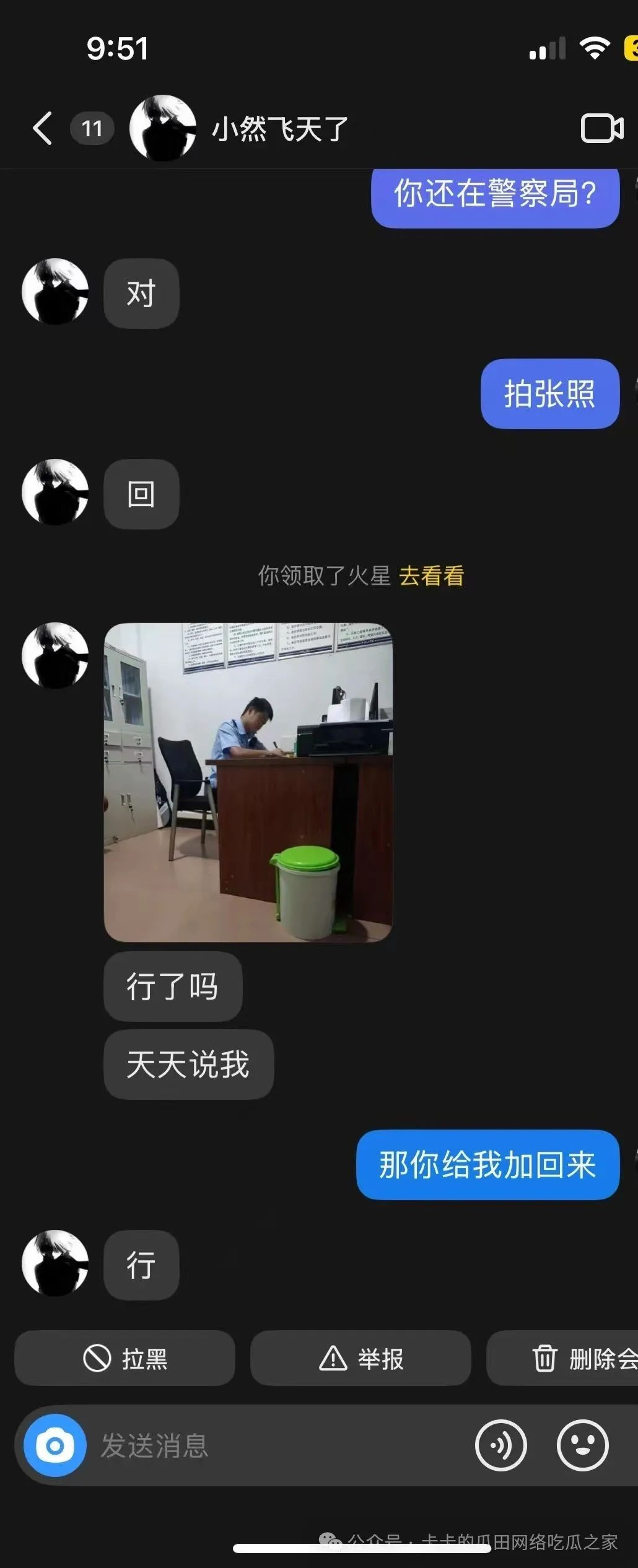Report this chat with 举报
This screenshot has width=638, height=1568.
click(x=361, y=1359)
